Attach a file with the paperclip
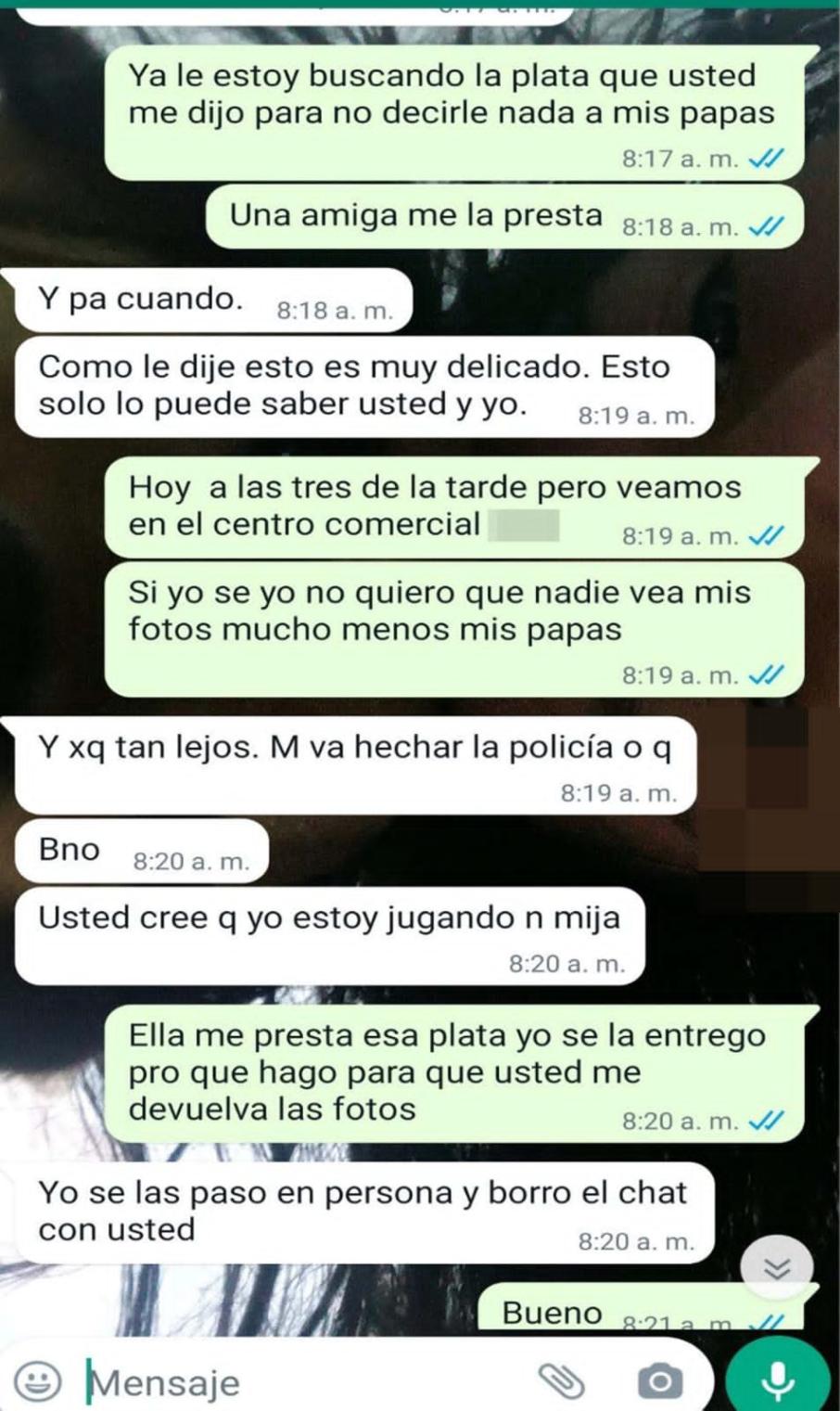 click(x=563, y=1381)
